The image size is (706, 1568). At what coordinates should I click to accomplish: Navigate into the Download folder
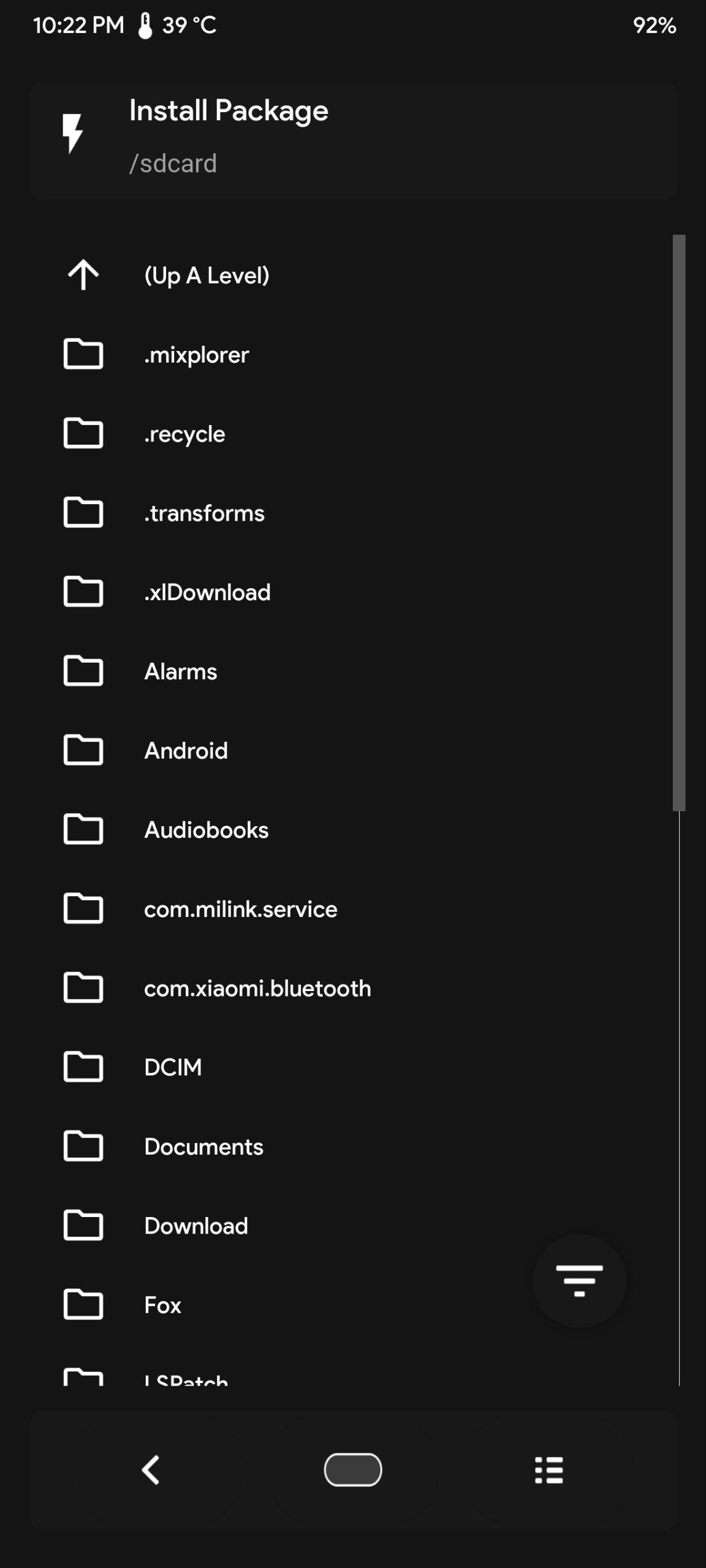click(x=196, y=1226)
